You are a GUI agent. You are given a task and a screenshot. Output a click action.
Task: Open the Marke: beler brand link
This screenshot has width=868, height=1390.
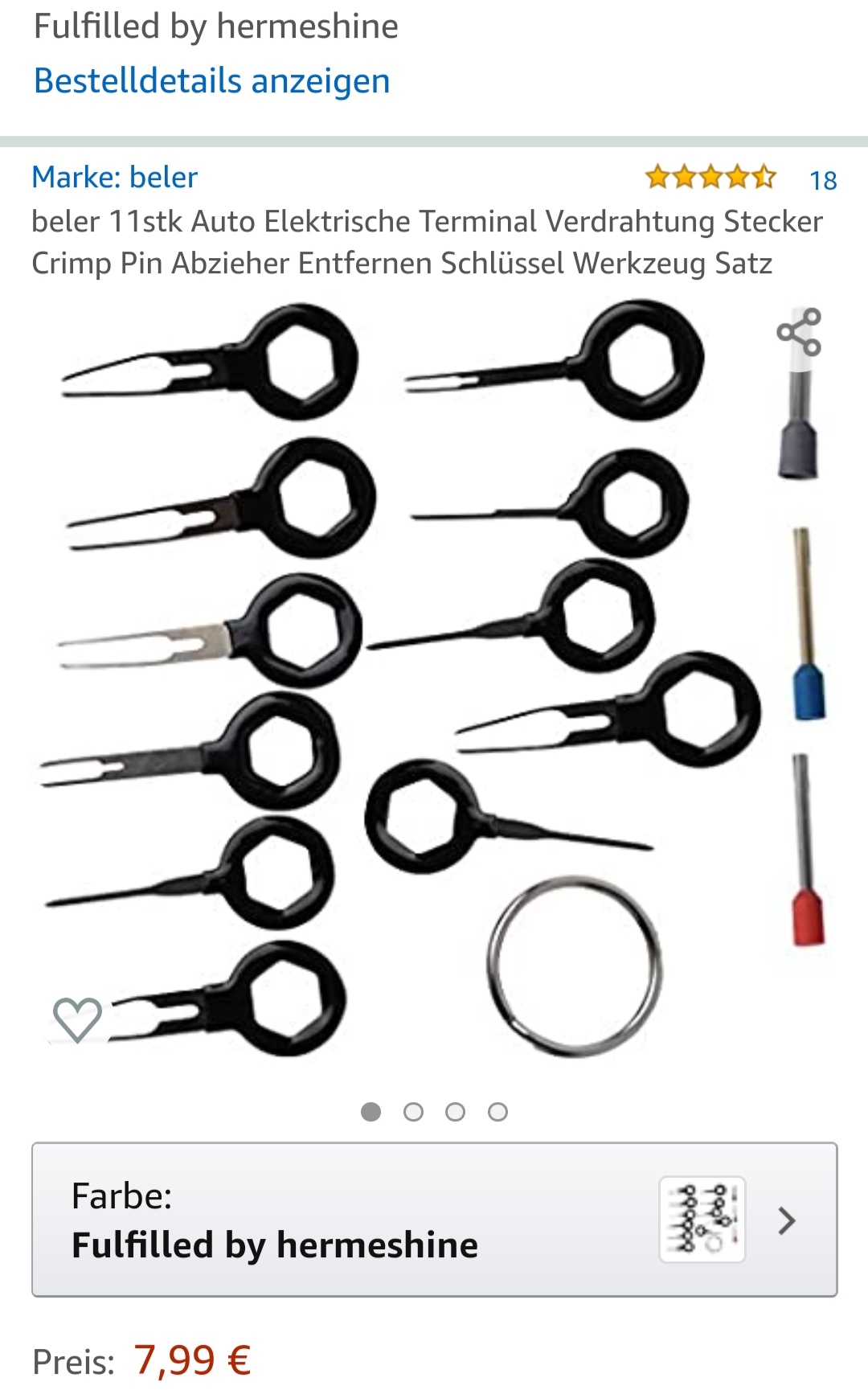pyautogui.click(x=114, y=177)
